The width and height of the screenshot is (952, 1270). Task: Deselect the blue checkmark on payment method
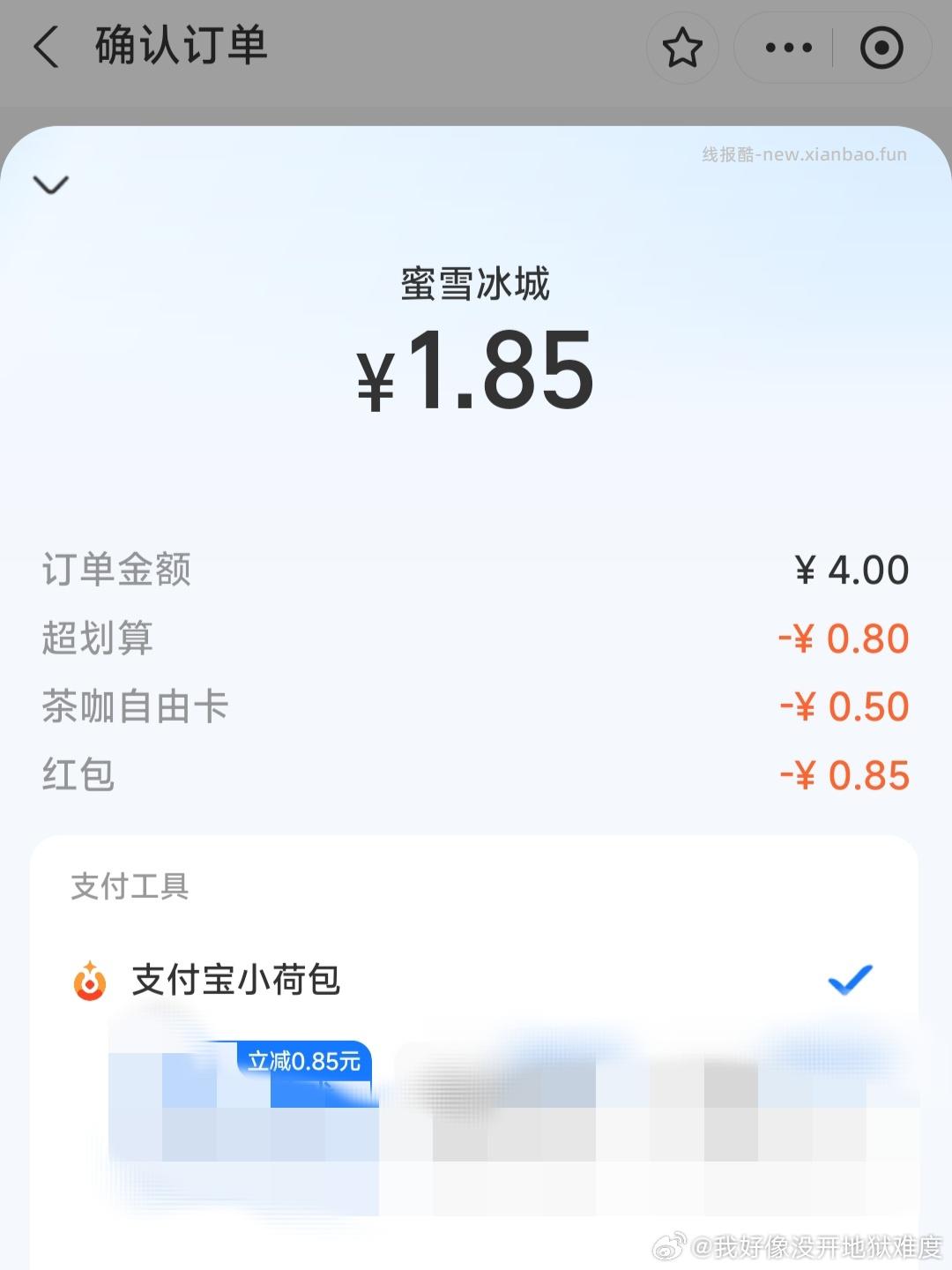click(x=847, y=979)
